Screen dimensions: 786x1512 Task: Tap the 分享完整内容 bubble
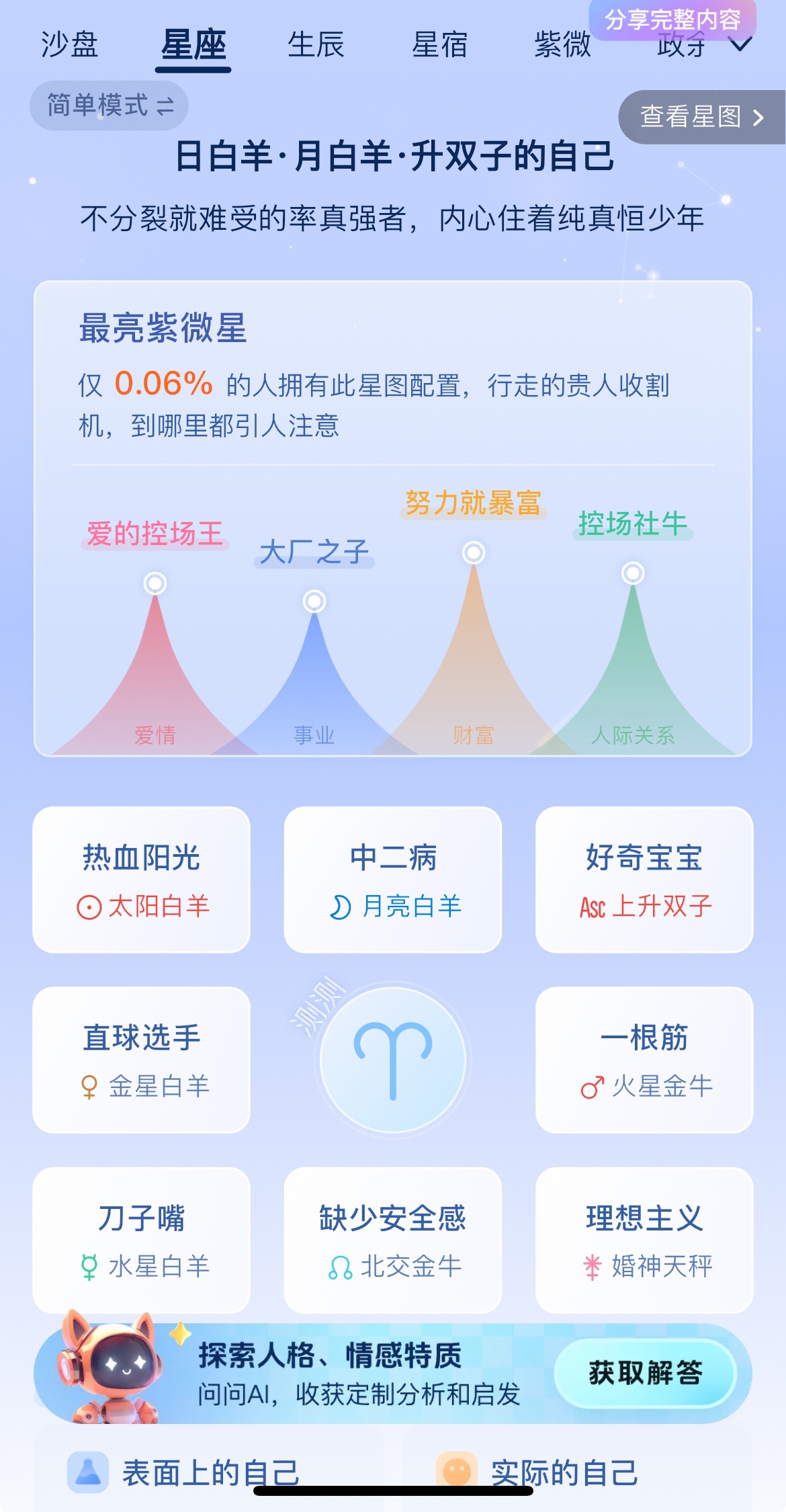tap(672, 19)
